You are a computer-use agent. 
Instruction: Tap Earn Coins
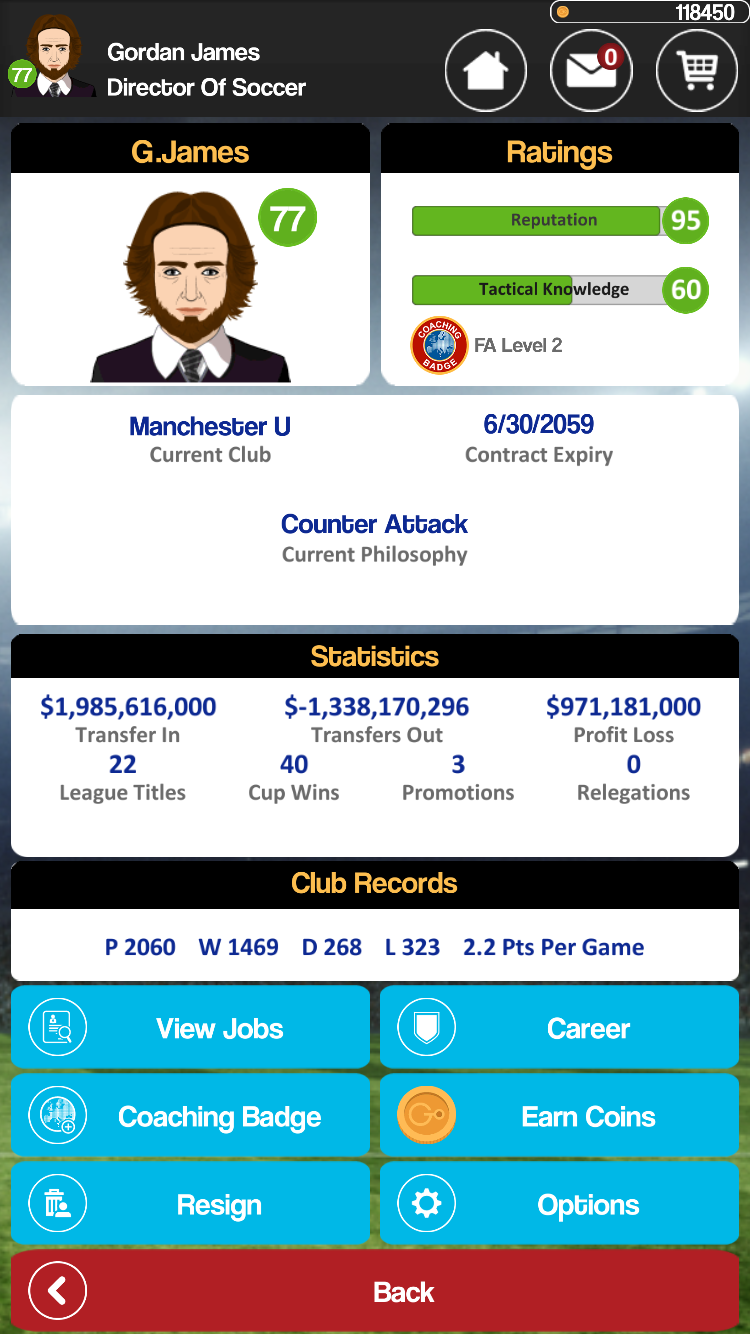tap(559, 1115)
